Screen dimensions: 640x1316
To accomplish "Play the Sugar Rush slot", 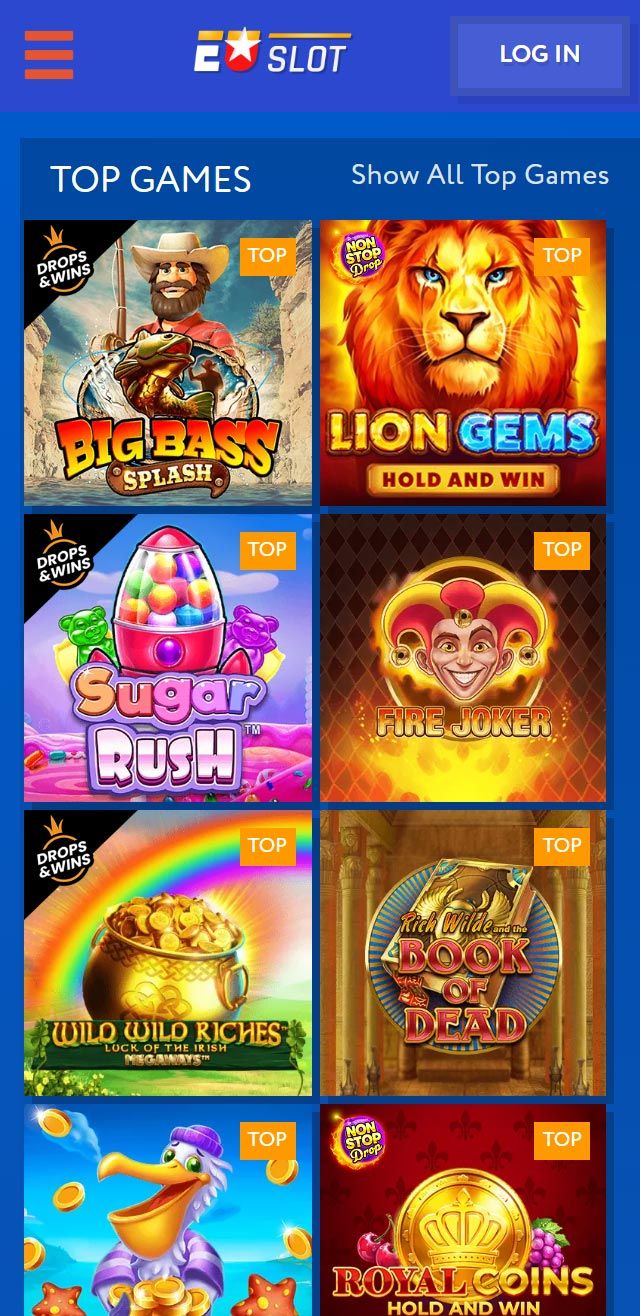I will 168,658.
